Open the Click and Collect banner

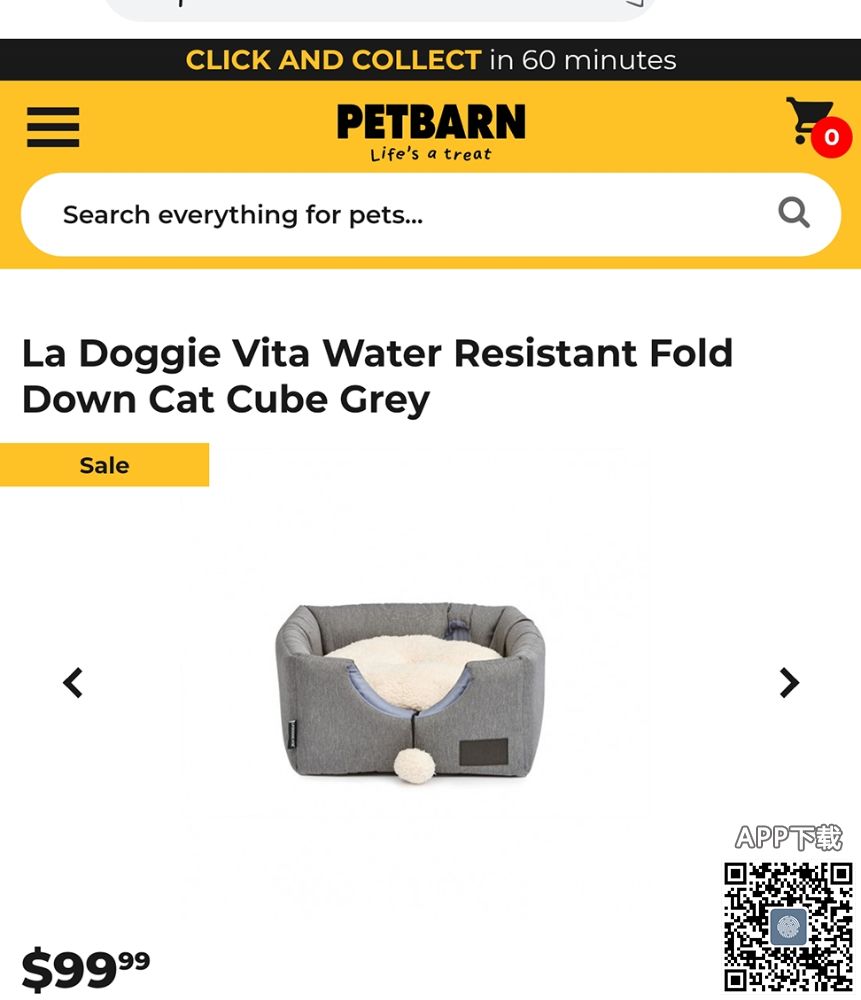(431, 60)
